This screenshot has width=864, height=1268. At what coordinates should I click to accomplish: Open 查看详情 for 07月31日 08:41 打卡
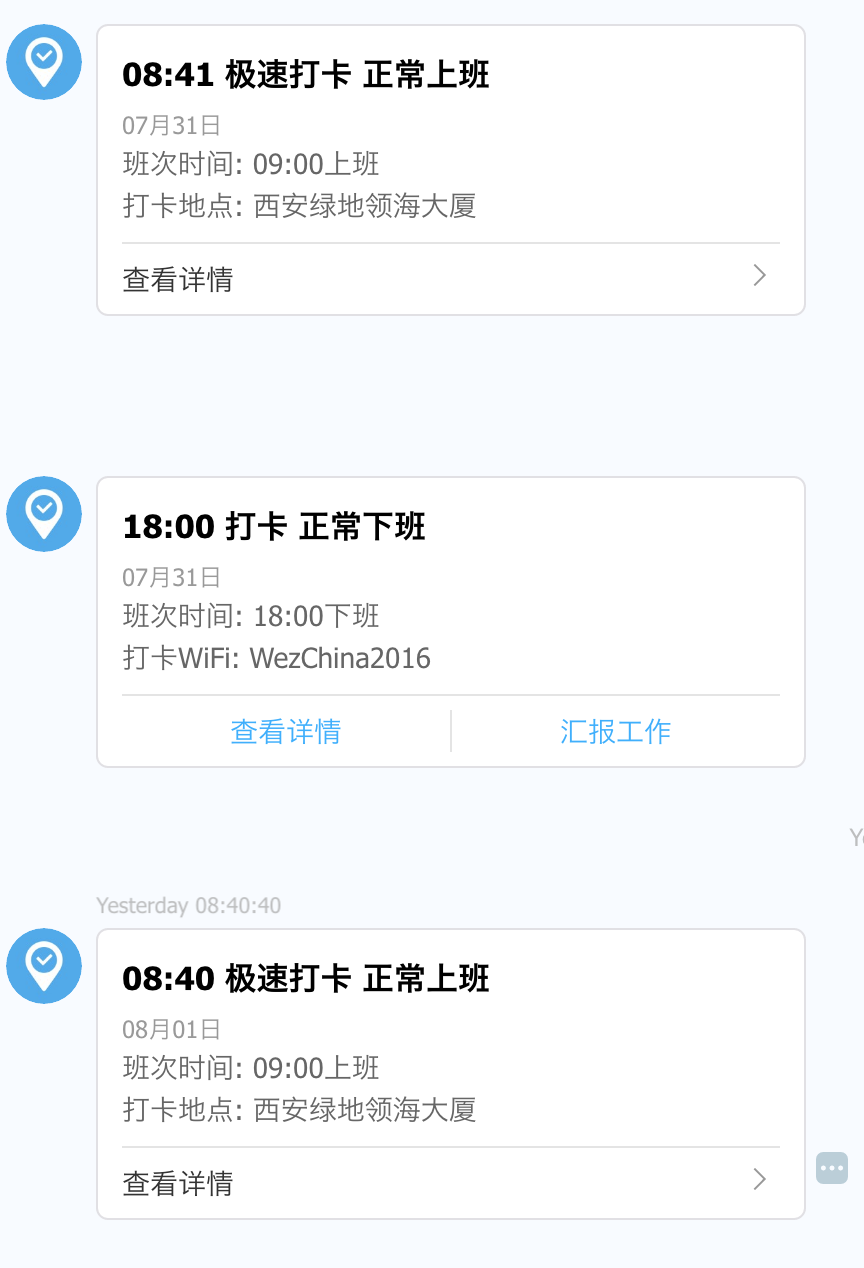pos(450,278)
